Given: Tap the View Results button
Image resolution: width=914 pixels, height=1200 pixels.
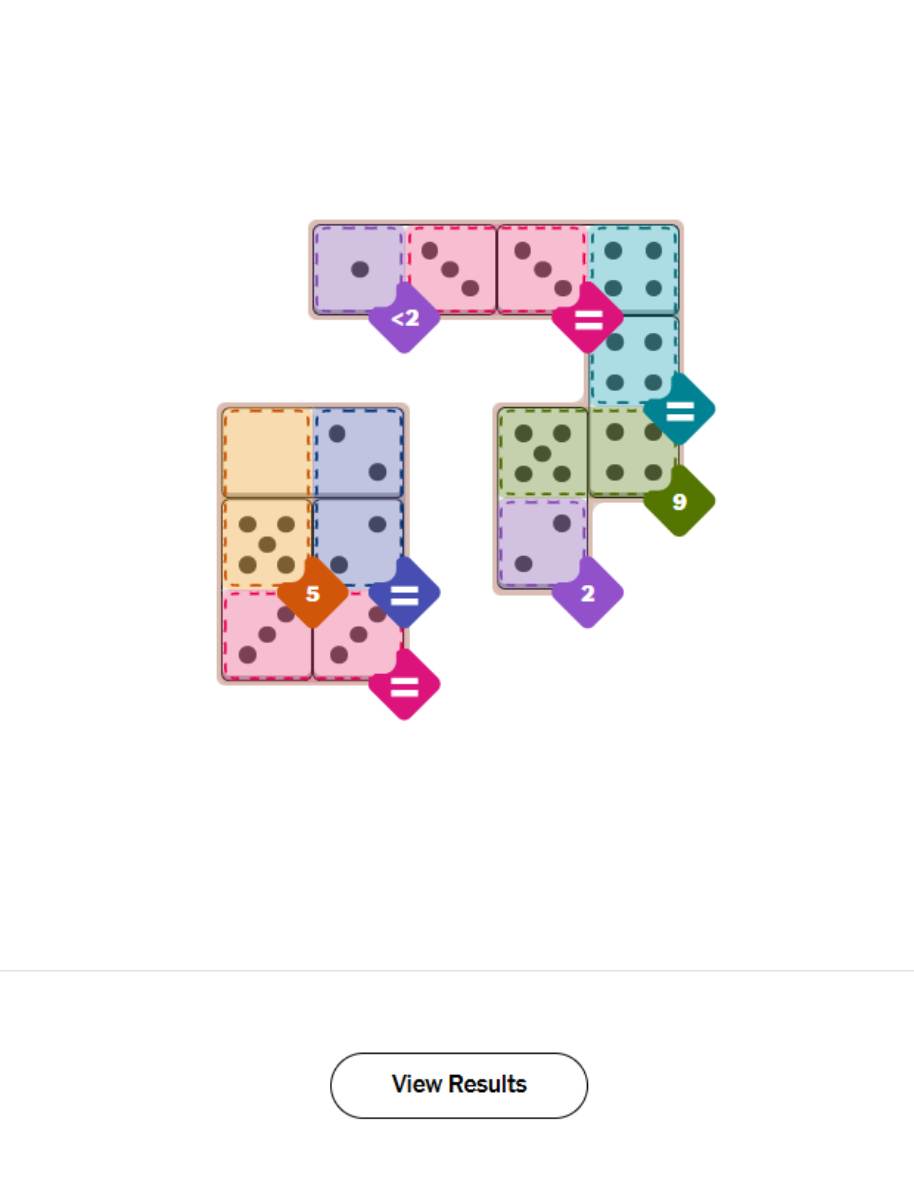Looking at the screenshot, I should pos(459,1085).
